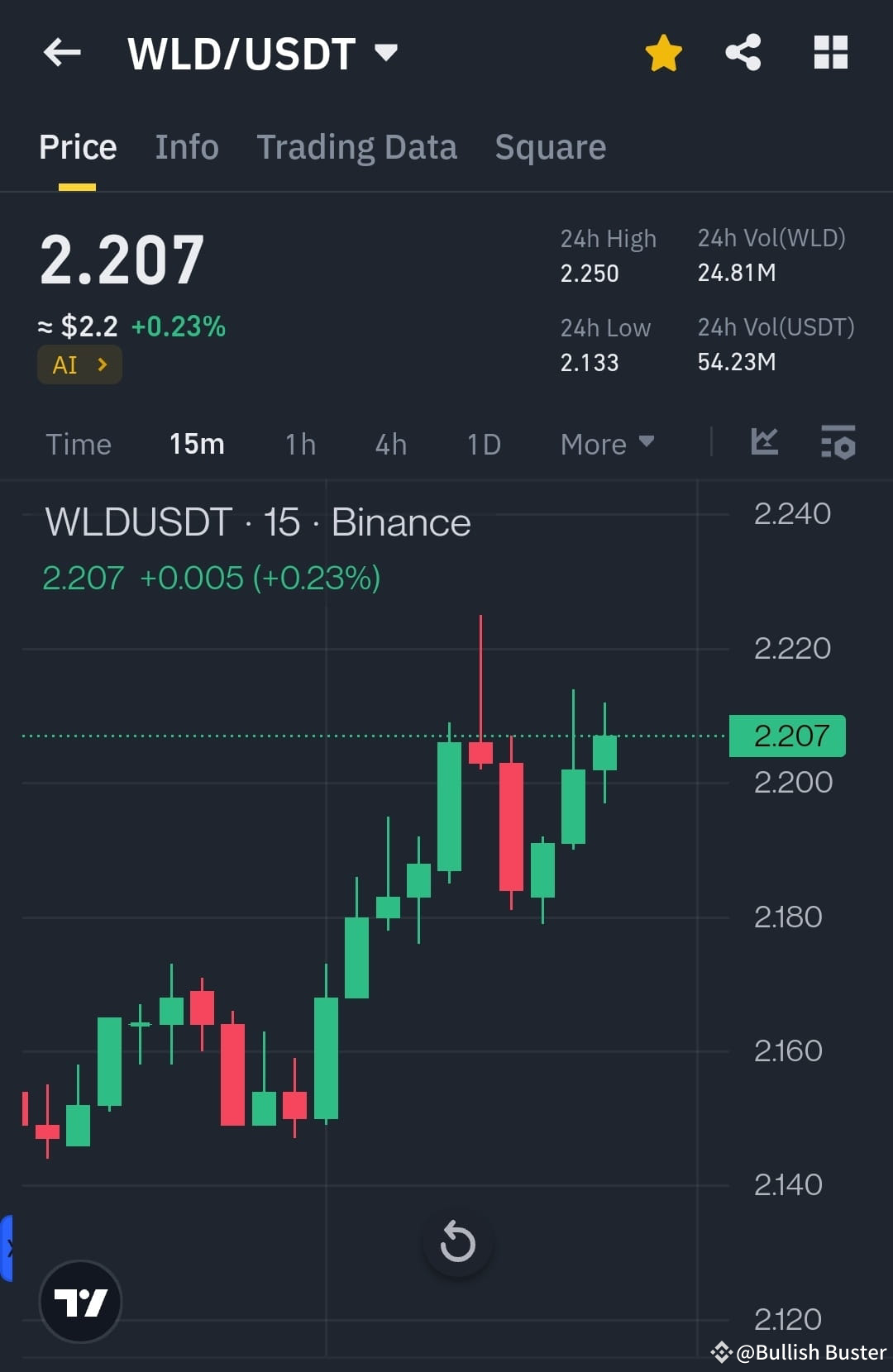
Task: Tap the AI analysis button
Action: [x=79, y=364]
